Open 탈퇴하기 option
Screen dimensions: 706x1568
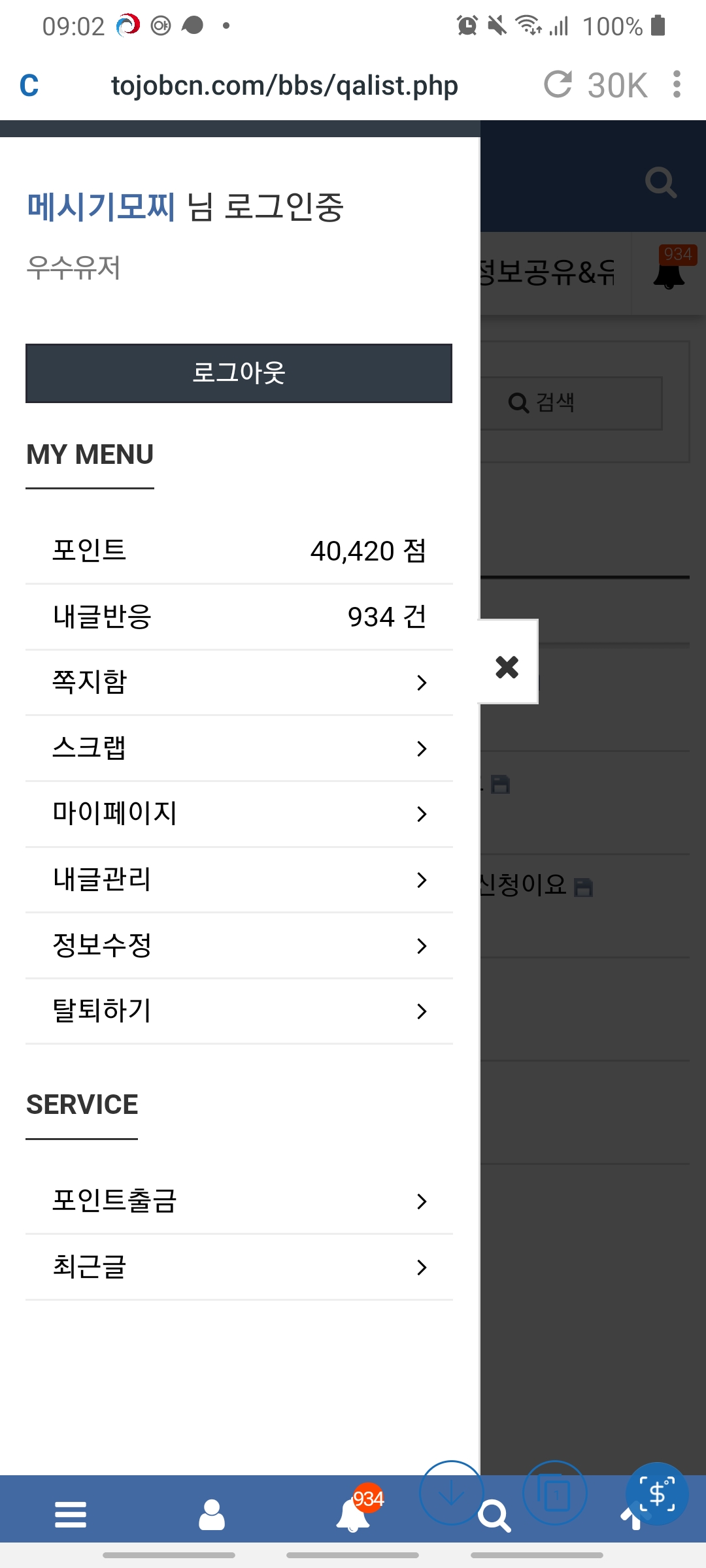pyautogui.click(x=239, y=1011)
